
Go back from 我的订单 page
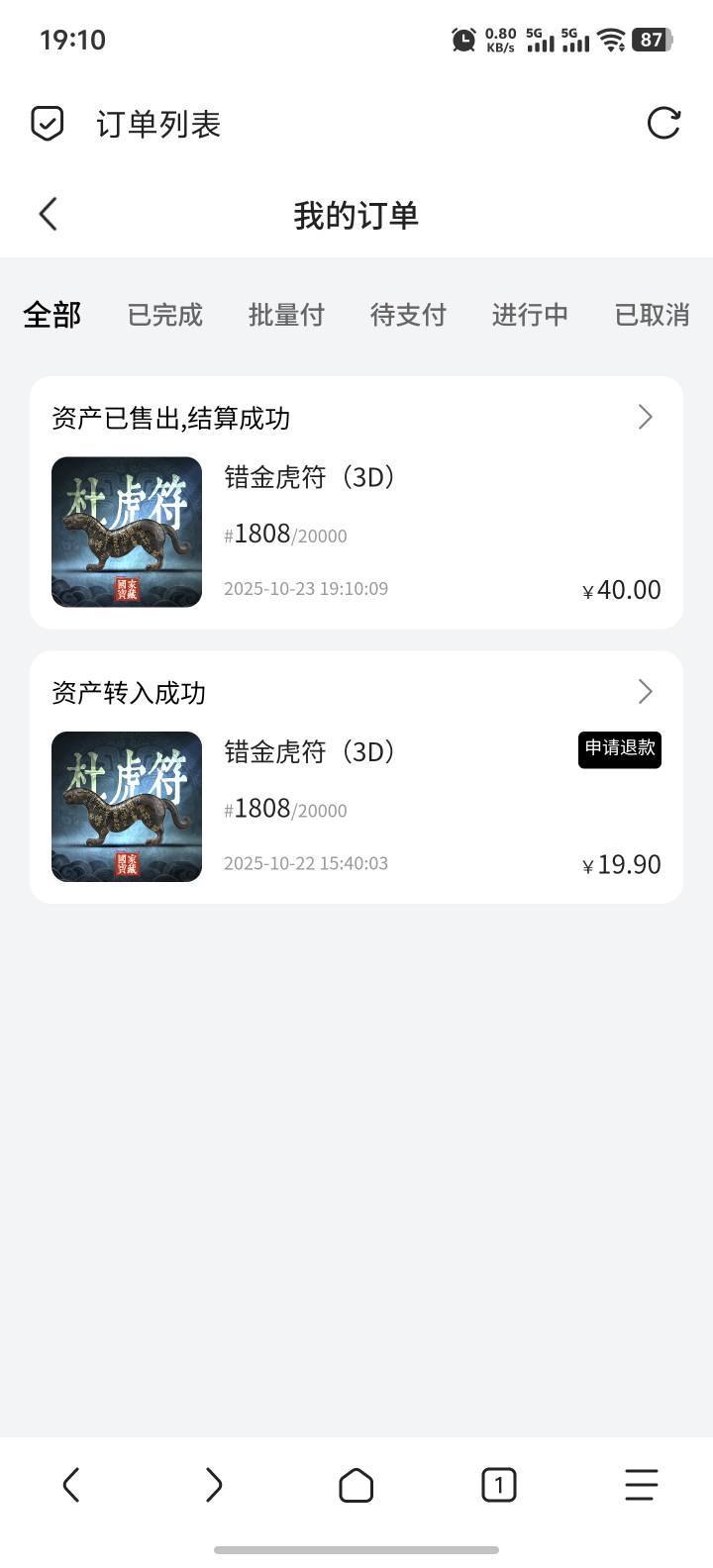pos(48,214)
